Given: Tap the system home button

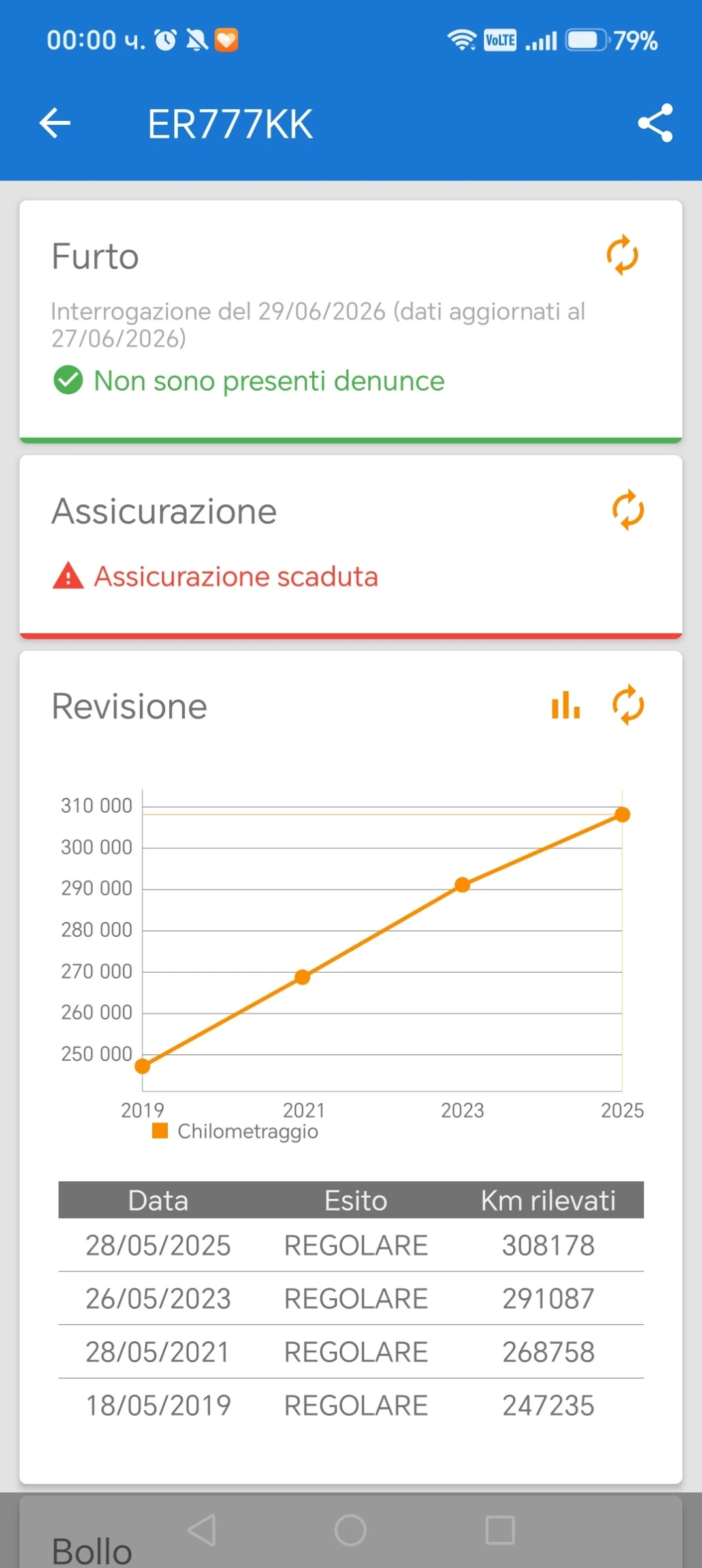Looking at the screenshot, I should pyautogui.click(x=351, y=1530).
